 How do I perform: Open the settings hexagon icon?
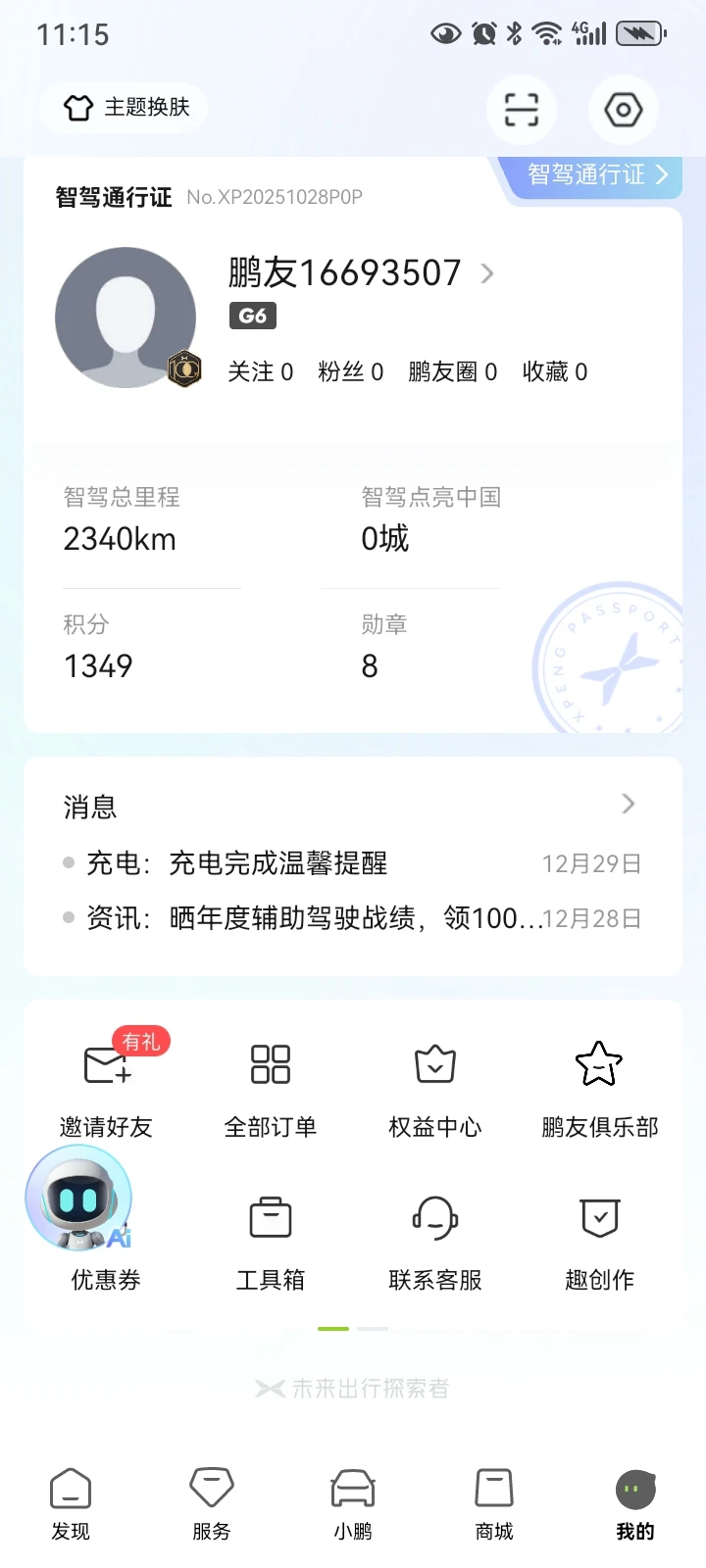coord(623,109)
